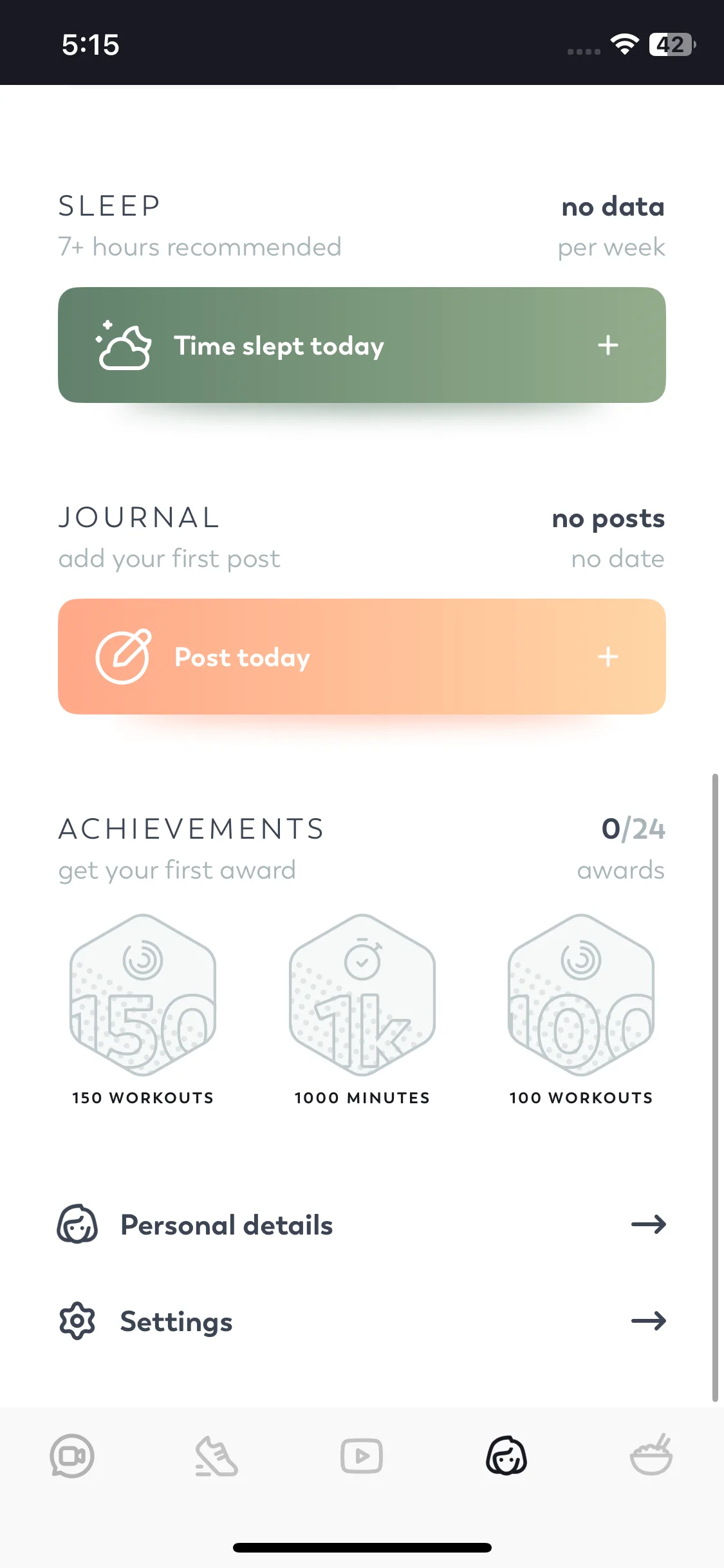The height and width of the screenshot is (1568, 724).
Task: View the 1000 Minutes achievement badge
Action: coord(362,995)
